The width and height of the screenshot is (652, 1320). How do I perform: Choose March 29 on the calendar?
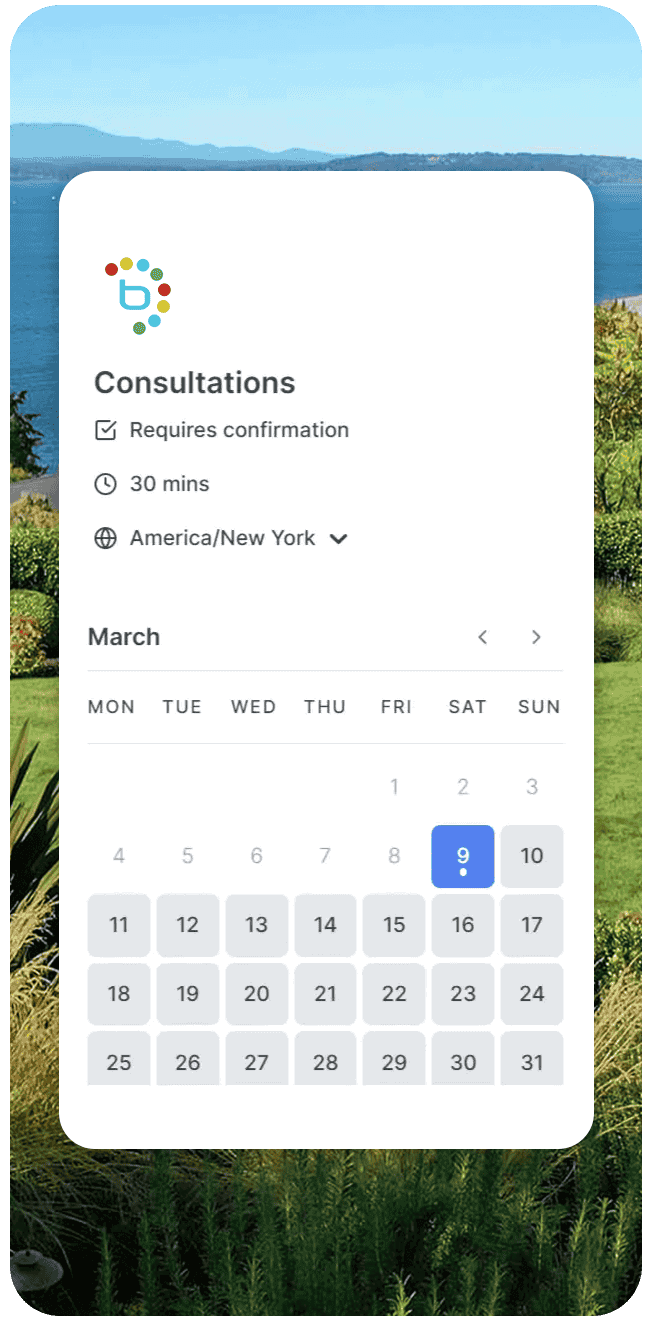(x=394, y=1059)
